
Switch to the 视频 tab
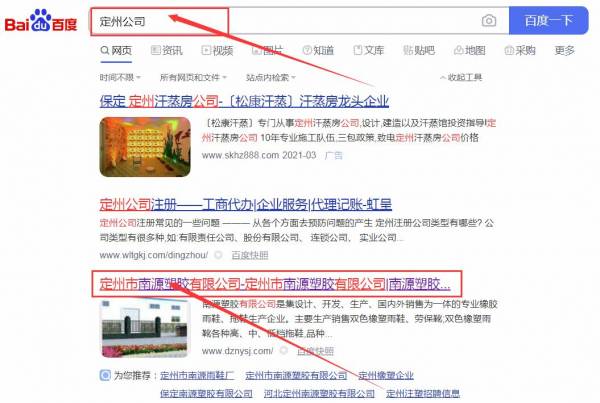[216, 50]
